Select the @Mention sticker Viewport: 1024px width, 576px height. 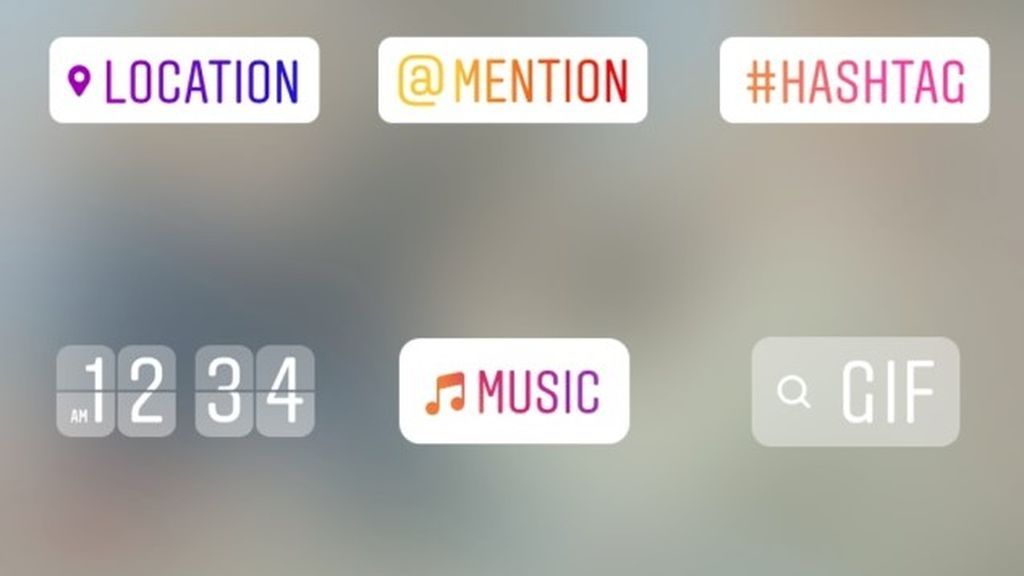coord(512,81)
